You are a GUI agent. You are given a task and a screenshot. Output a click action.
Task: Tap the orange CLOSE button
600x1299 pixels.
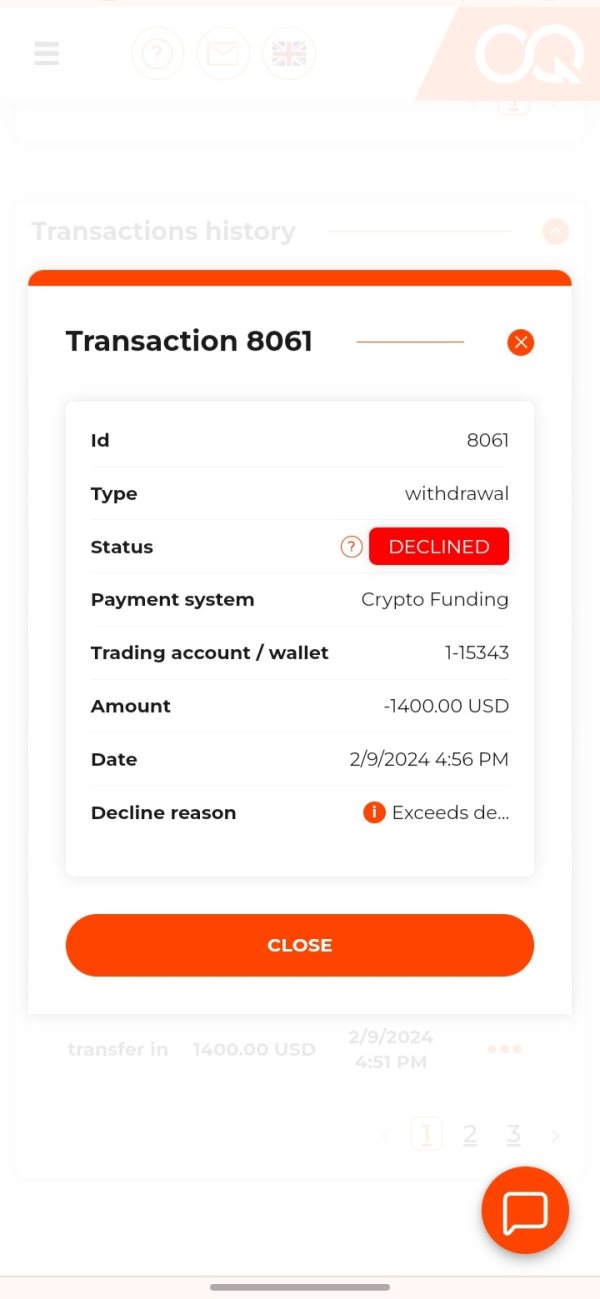pyautogui.click(x=300, y=945)
